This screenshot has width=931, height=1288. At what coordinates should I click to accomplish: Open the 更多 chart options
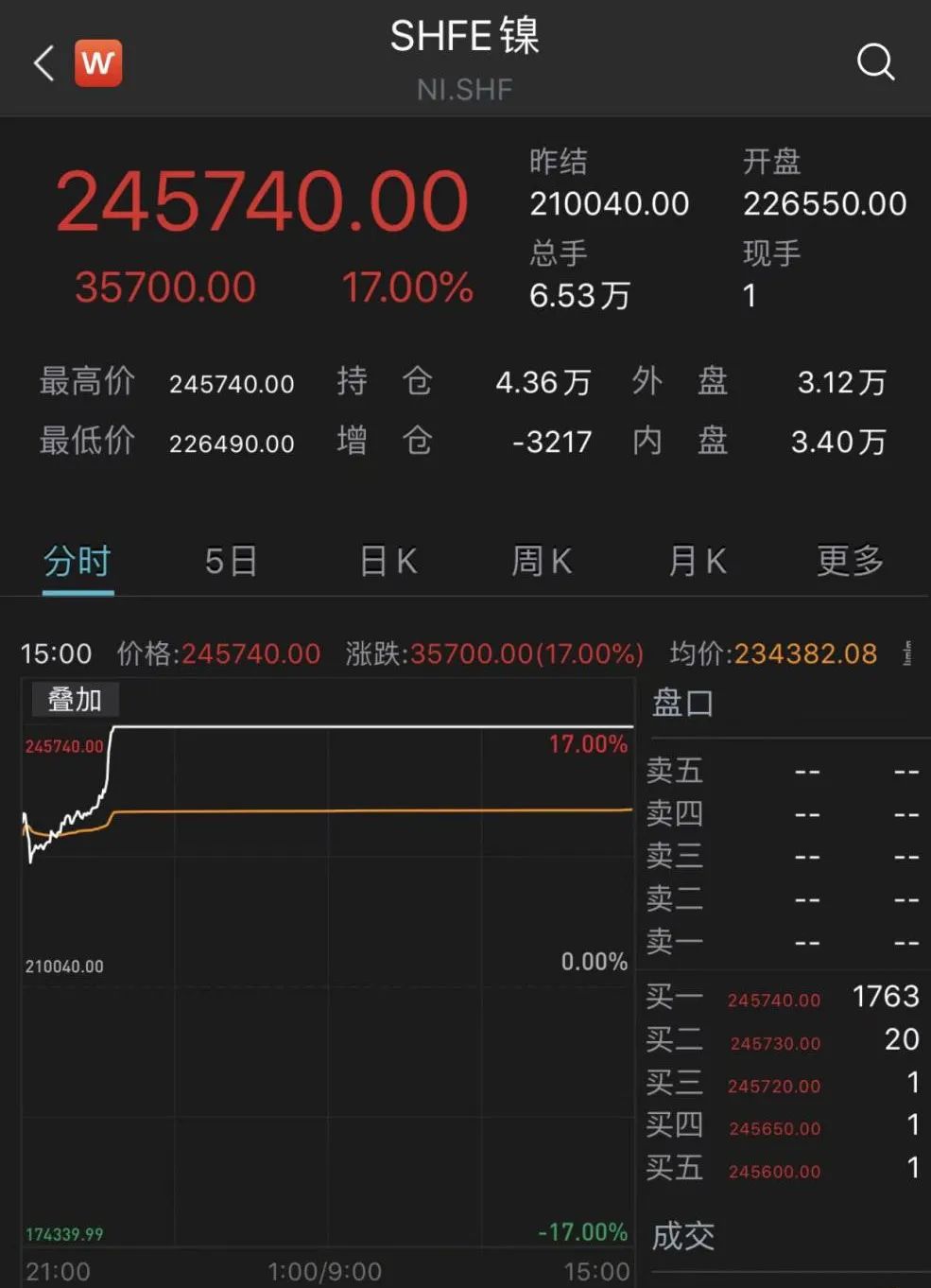point(850,562)
